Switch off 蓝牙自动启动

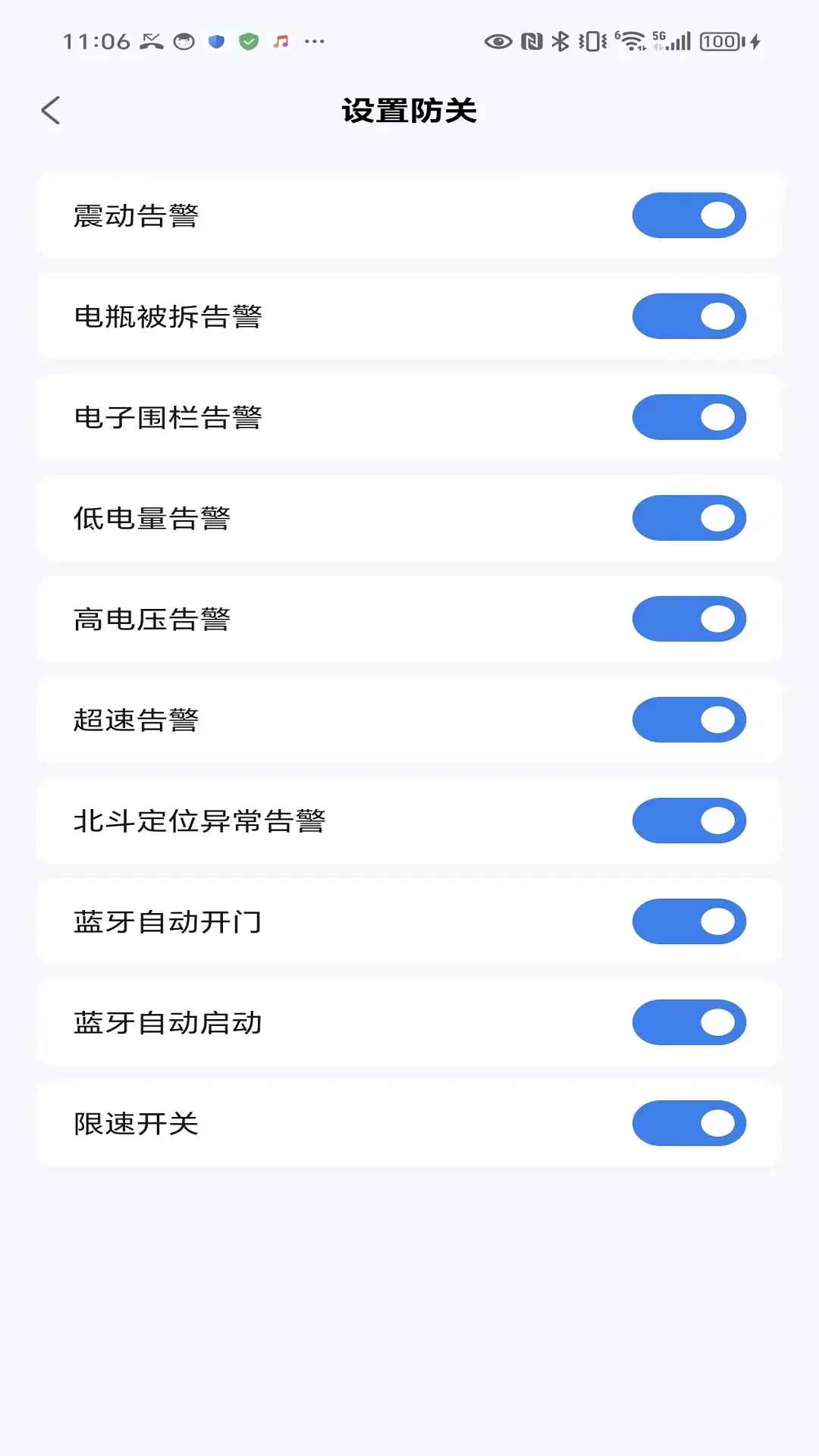click(x=689, y=1022)
